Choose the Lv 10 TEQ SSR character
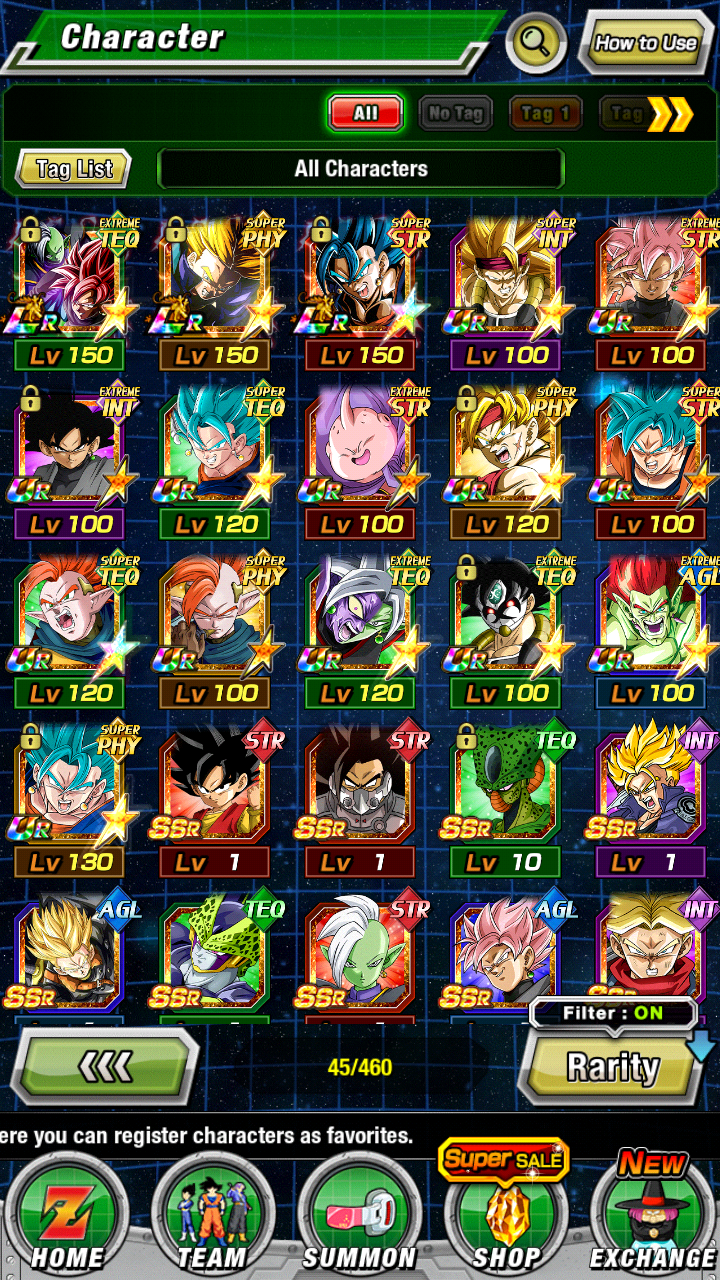This screenshot has height=1280, width=720. tap(505, 790)
